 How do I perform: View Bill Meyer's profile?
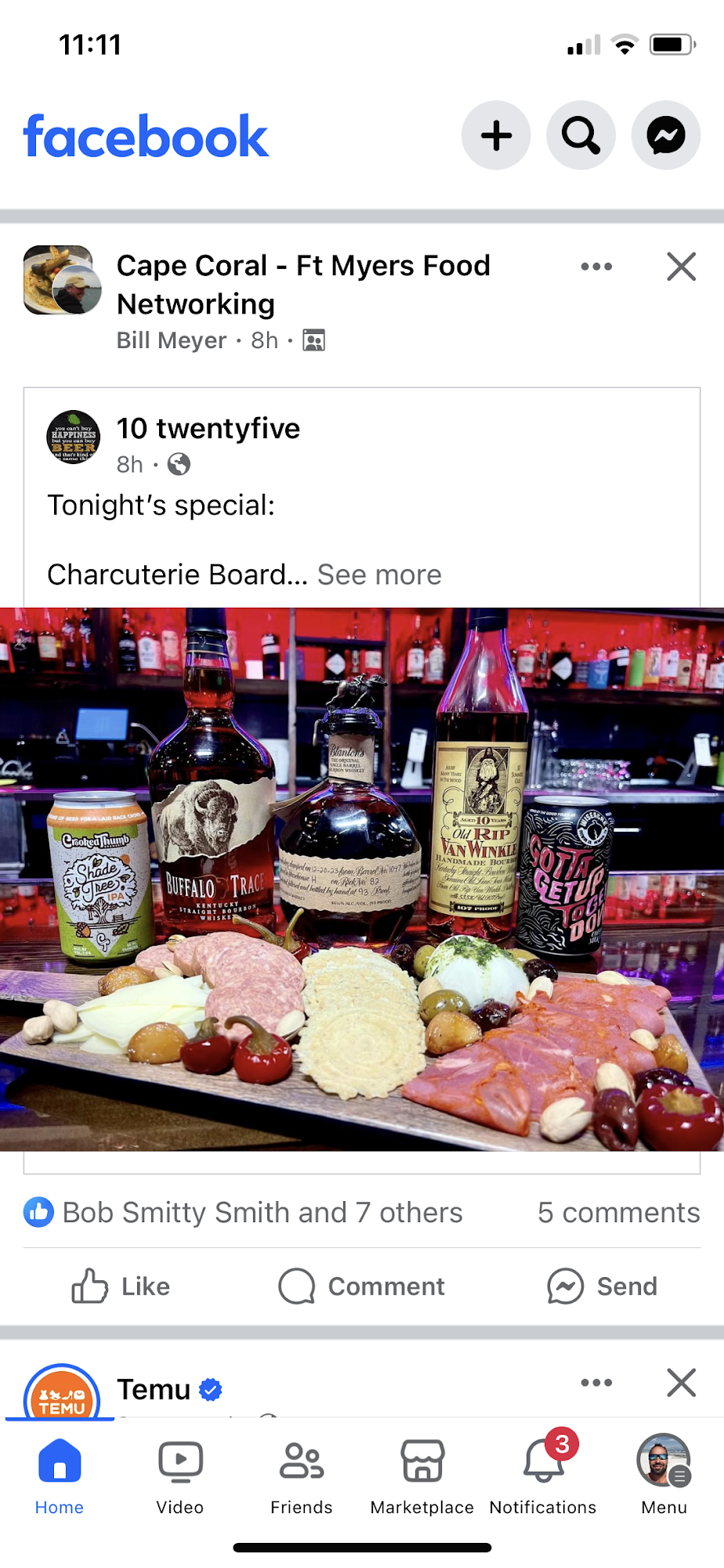172,340
